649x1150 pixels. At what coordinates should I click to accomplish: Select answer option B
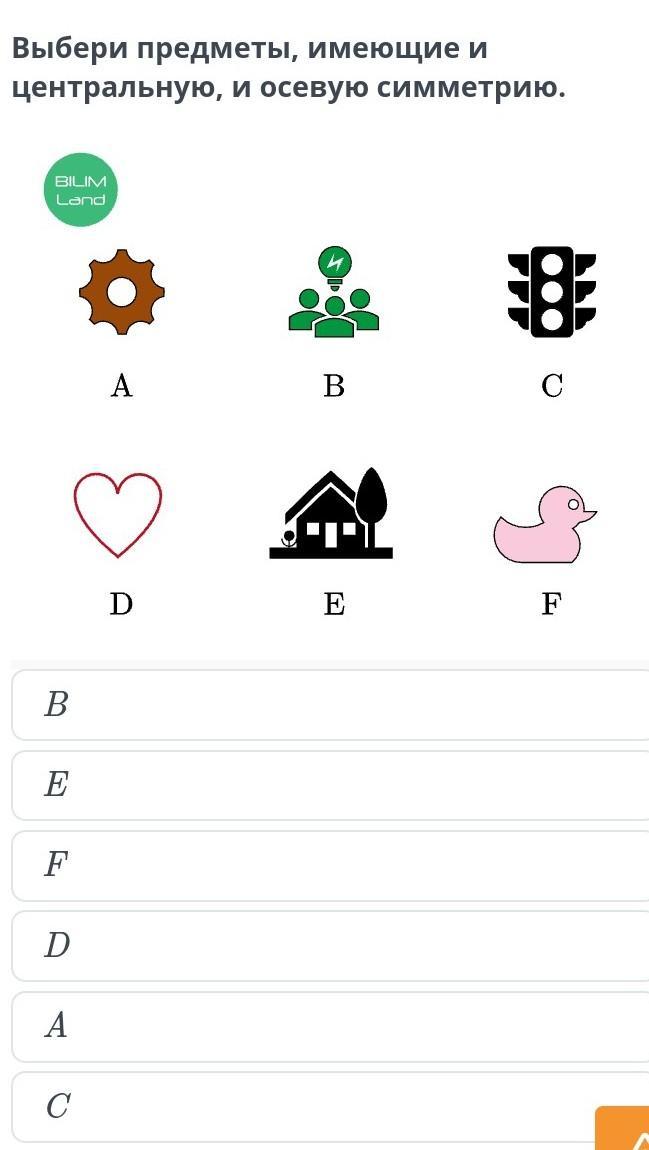330,705
